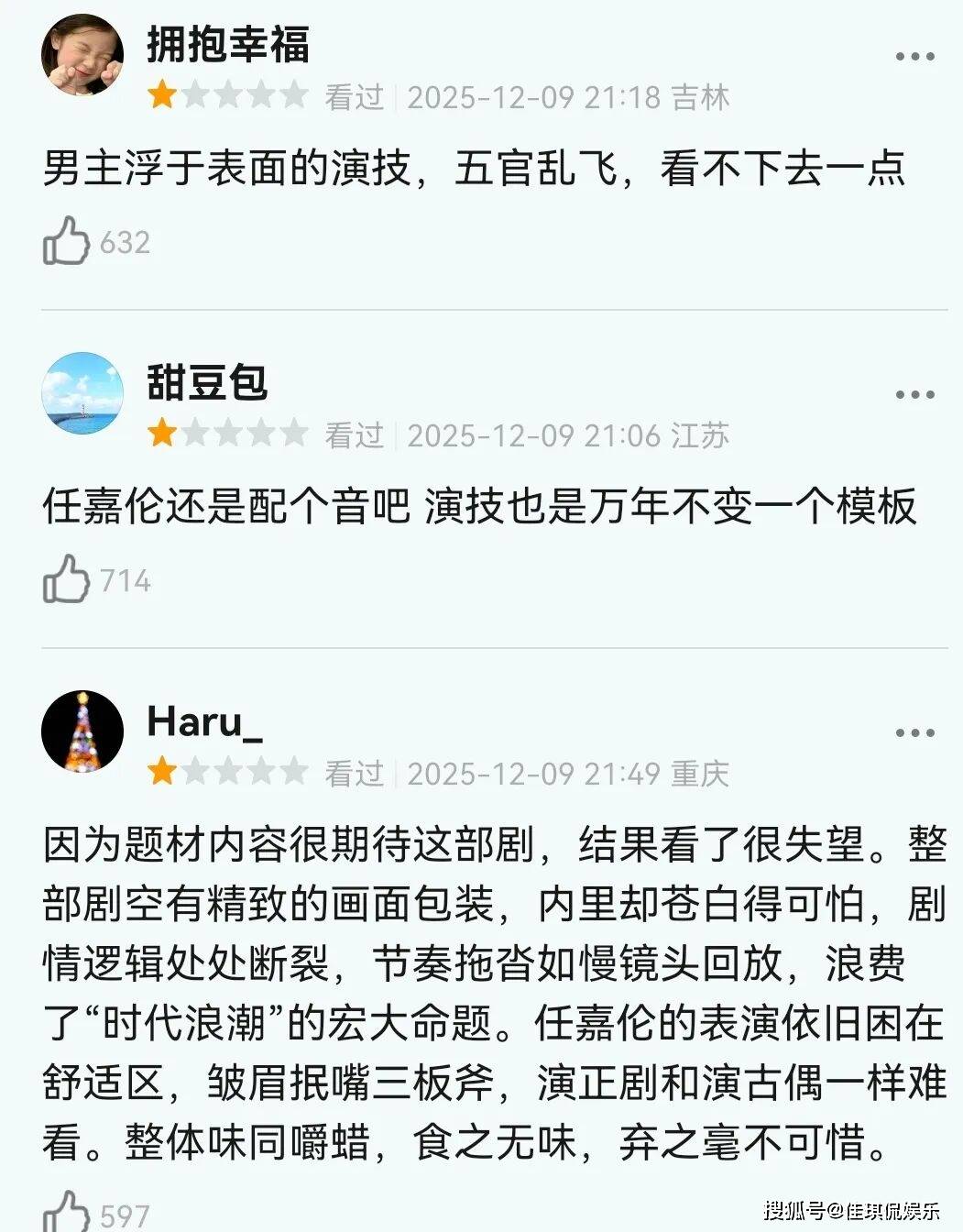This screenshot has width=963, height=1232.
Task: Open the three-dot menu on 甜豆包's review
Action: click(x=914, y=395)
